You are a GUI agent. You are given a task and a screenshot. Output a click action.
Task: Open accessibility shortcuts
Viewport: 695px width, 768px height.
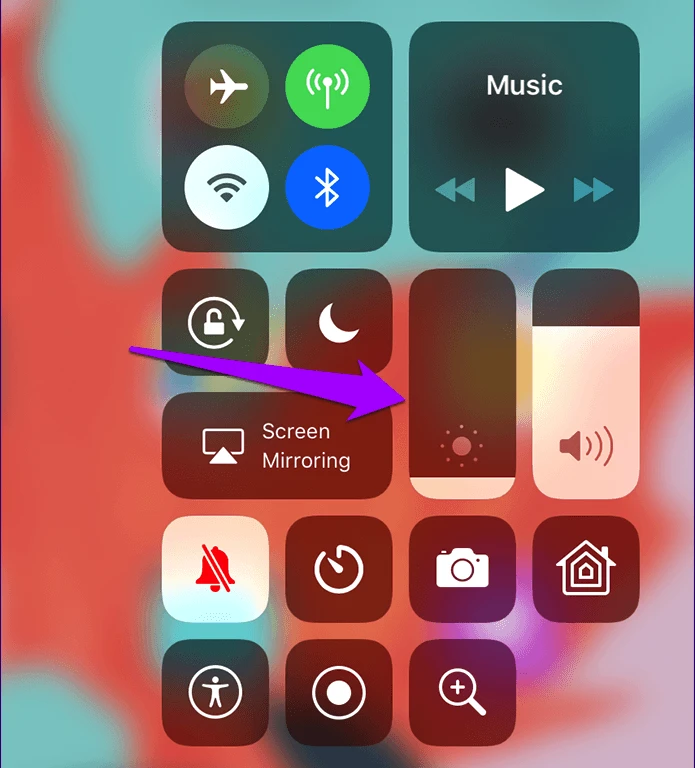[215, 692]
